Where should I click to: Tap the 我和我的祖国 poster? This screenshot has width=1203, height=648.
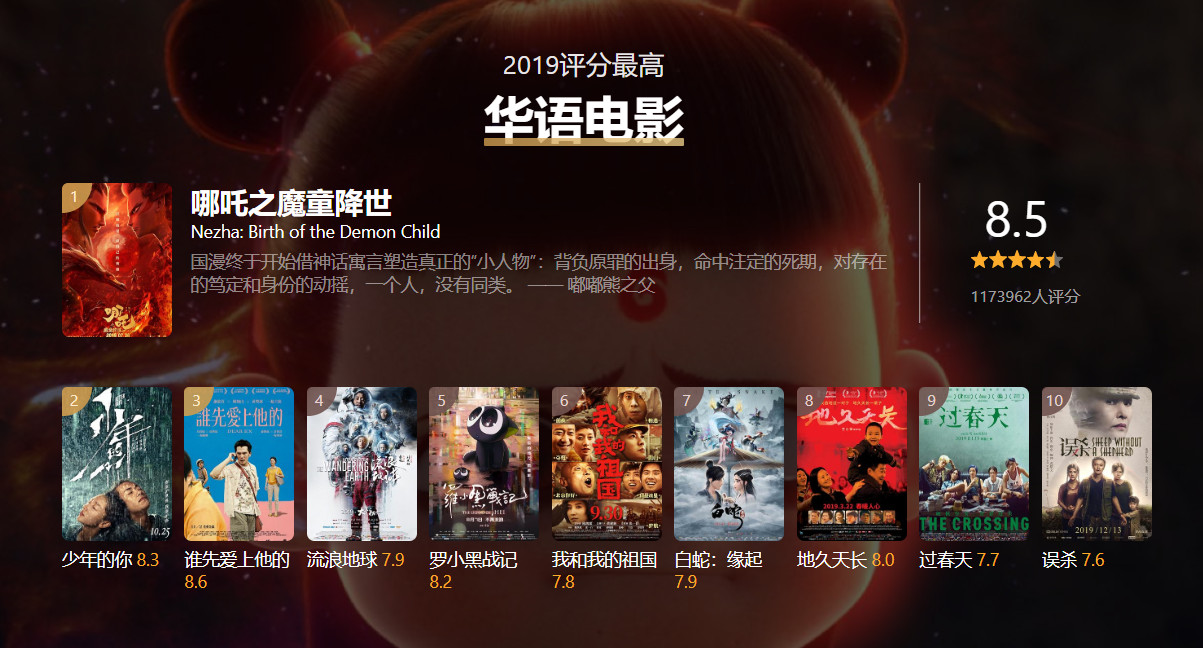pos(606,464)
